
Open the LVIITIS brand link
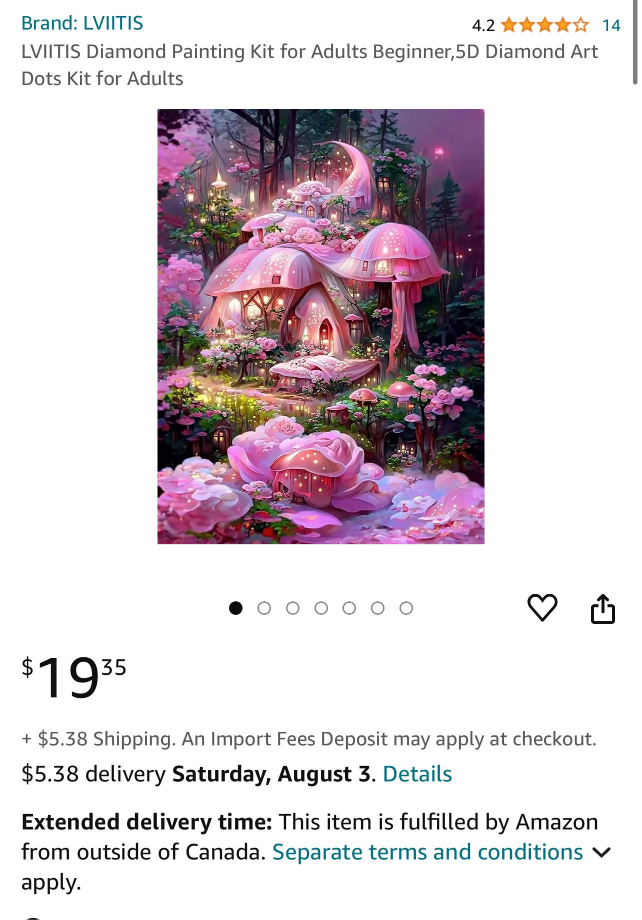point(82,23)
